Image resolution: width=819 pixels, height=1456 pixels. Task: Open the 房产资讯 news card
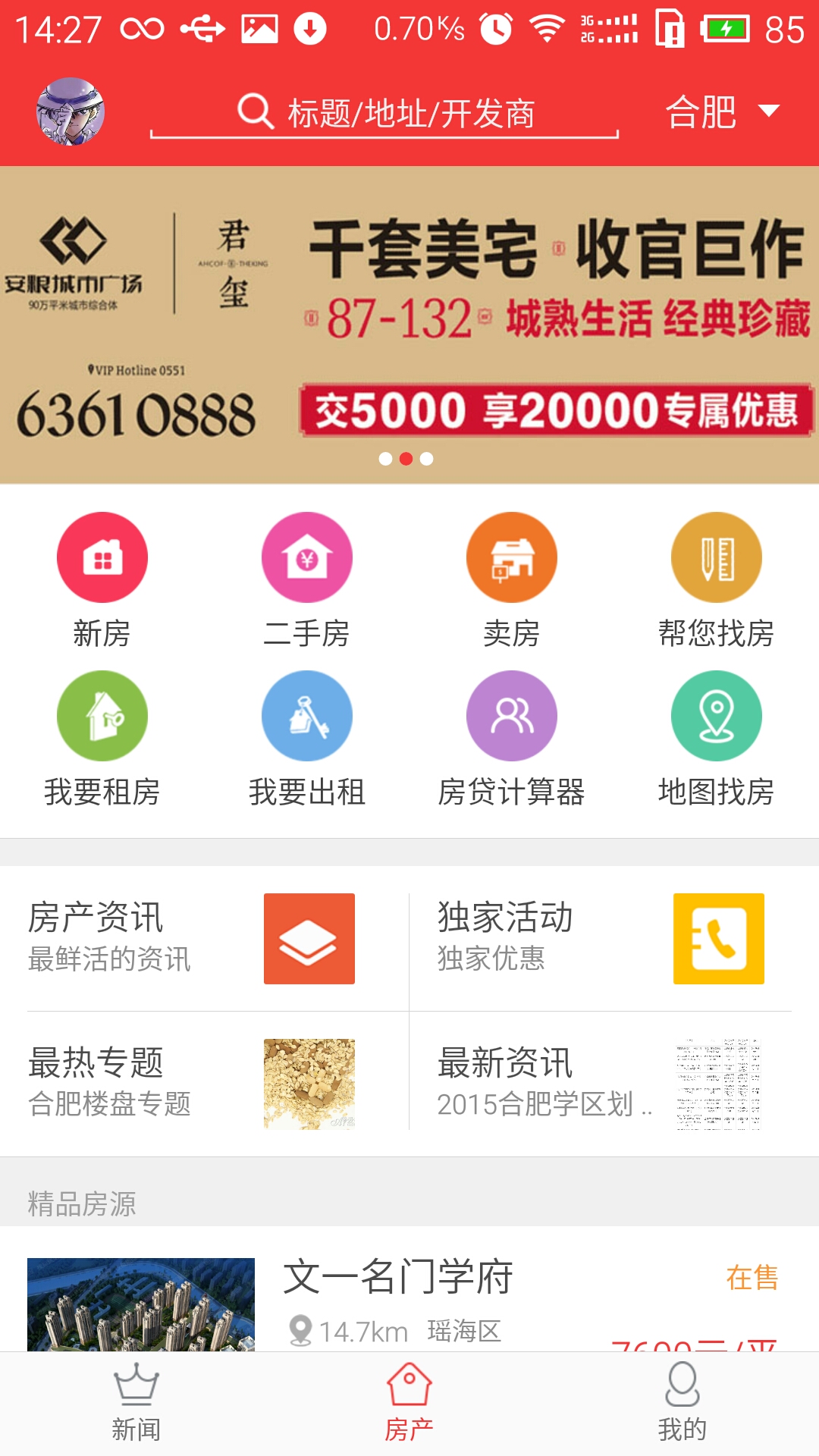coord(203,938)
